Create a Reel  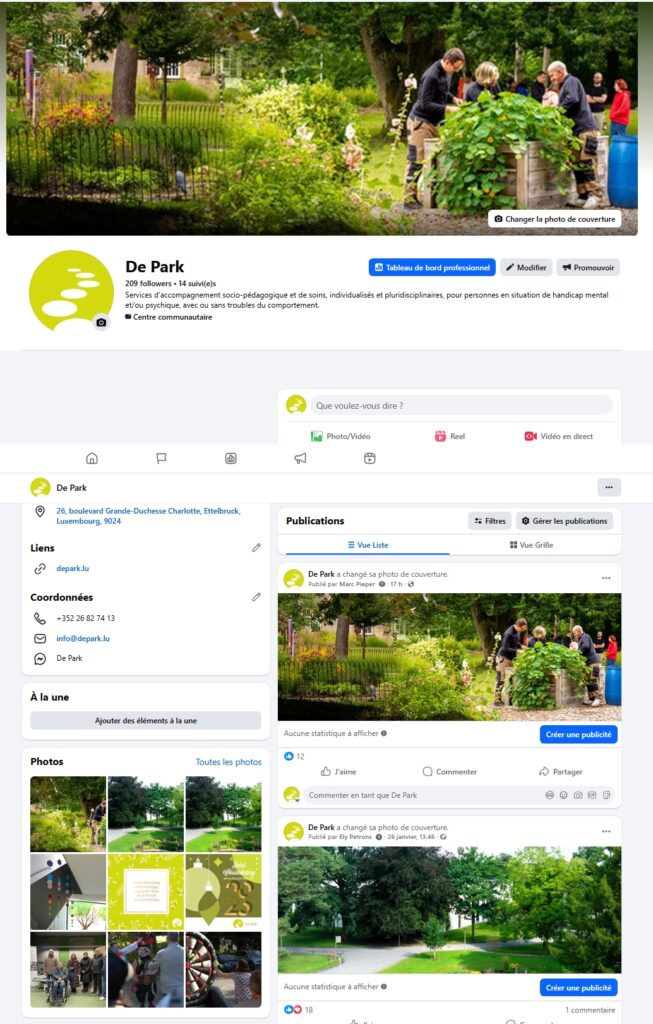[x=450, y=436]
